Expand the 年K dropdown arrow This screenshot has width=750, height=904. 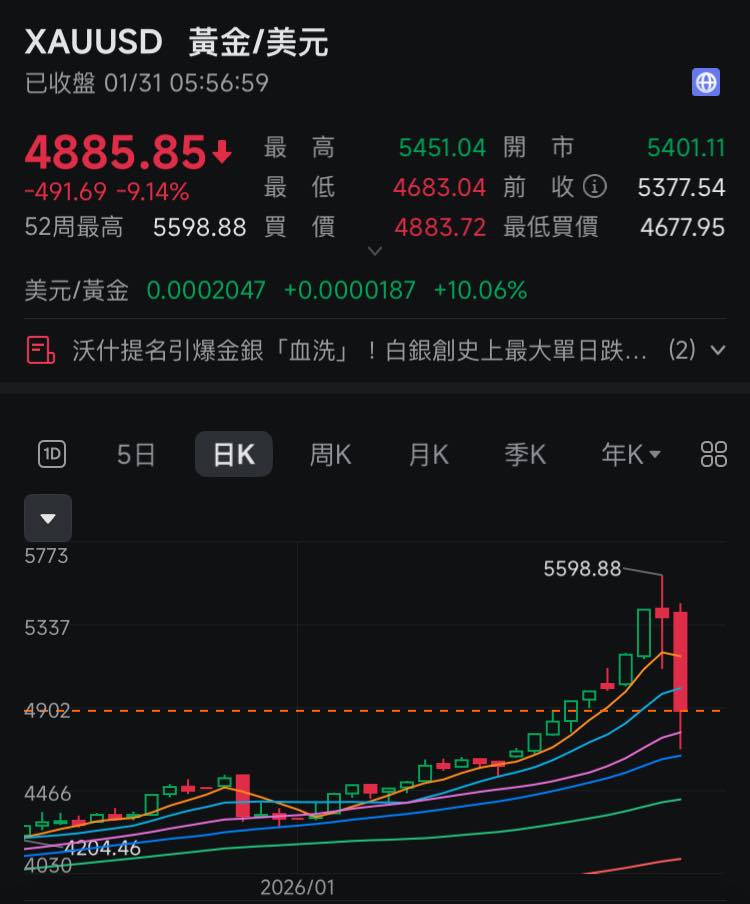tap(657, 454)
